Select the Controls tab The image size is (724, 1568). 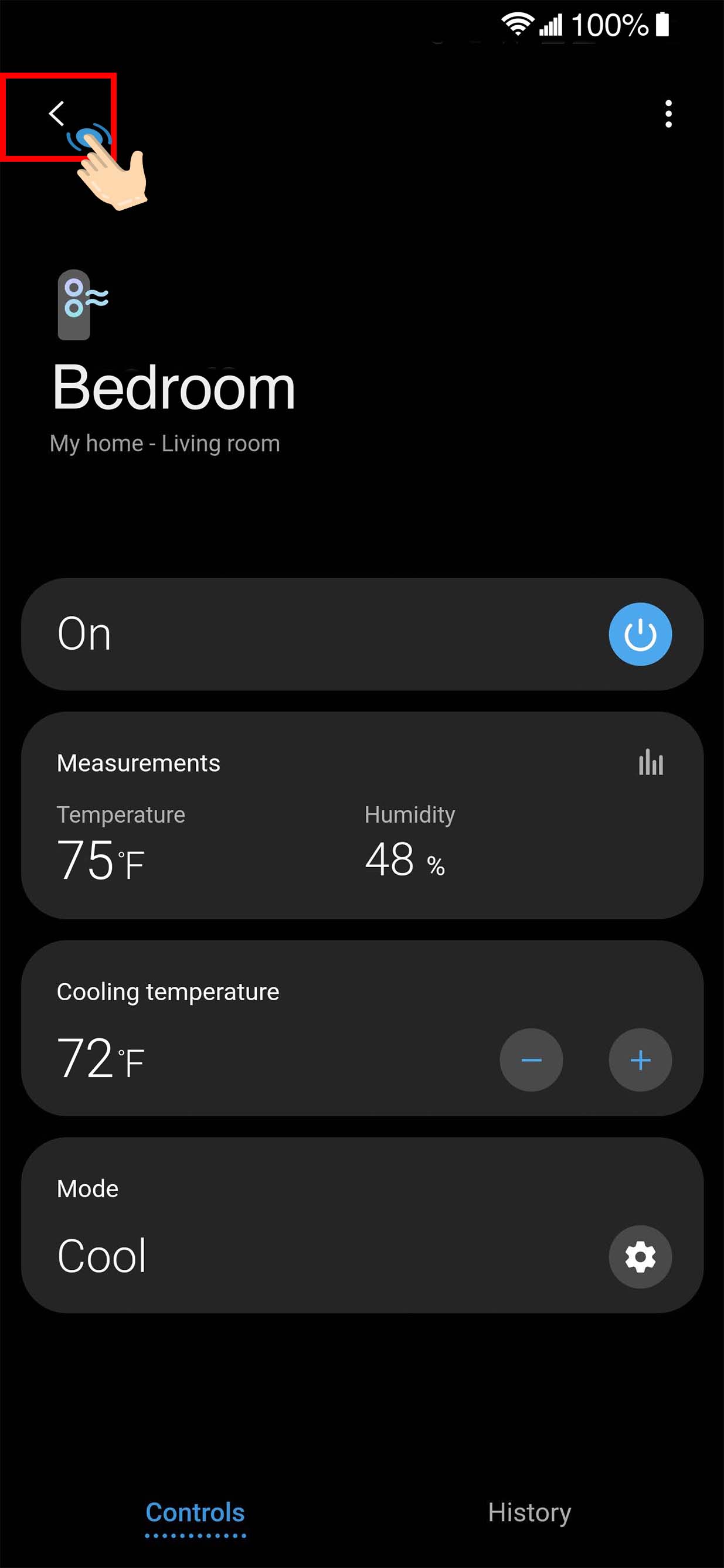(x=195, y=1512)
